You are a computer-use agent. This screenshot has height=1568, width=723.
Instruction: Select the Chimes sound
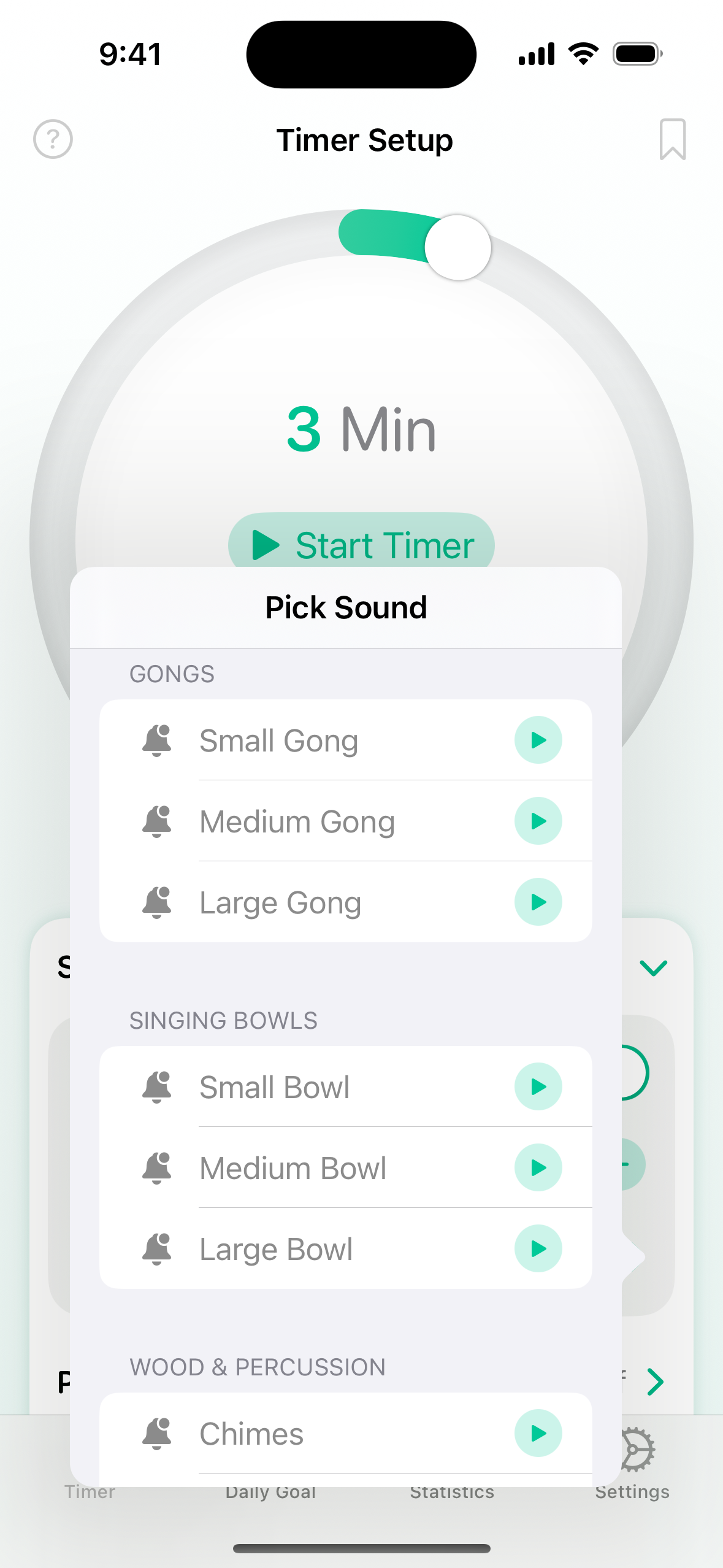251,1434
